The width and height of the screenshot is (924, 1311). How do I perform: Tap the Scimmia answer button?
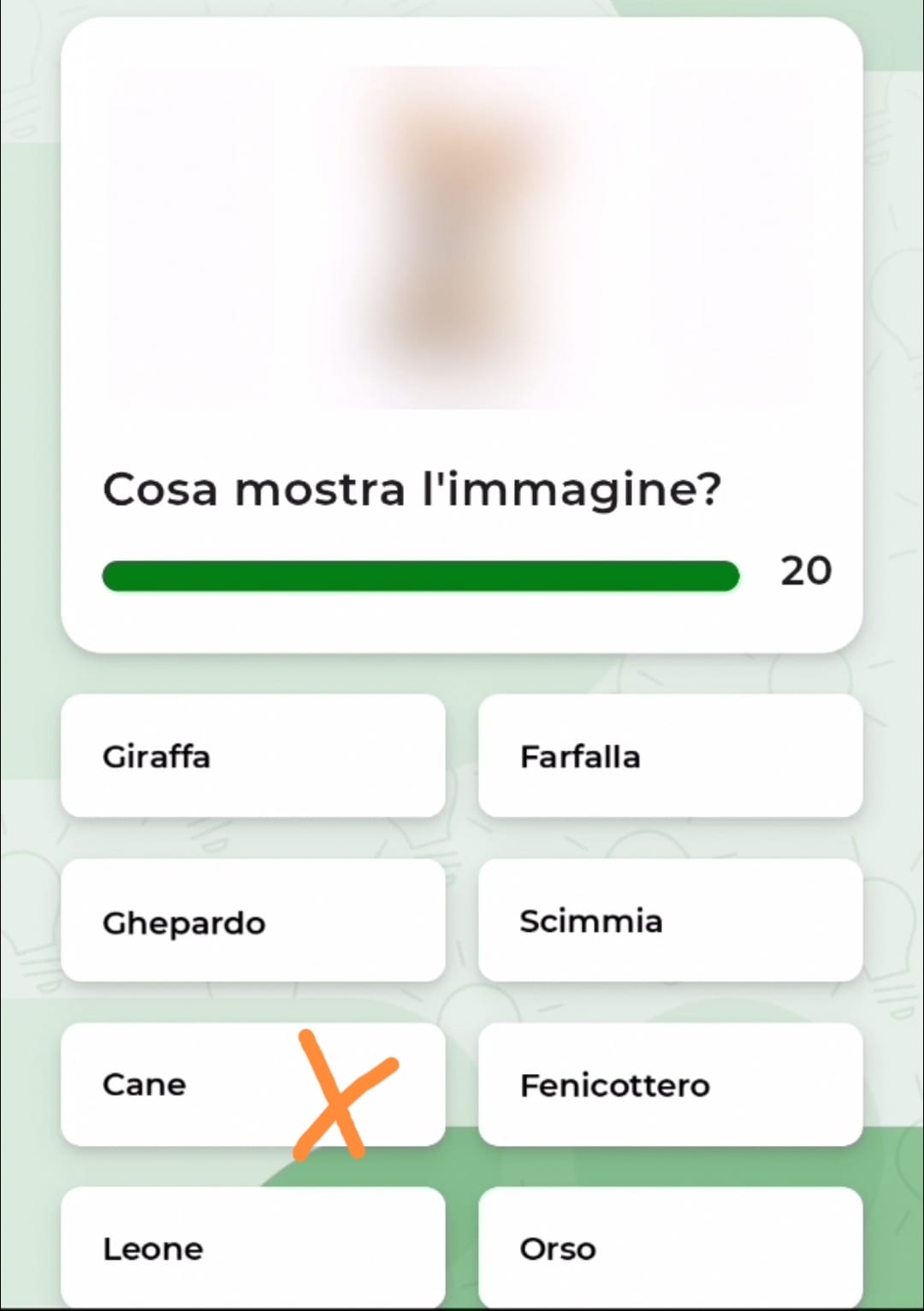[x=670, y=922]
